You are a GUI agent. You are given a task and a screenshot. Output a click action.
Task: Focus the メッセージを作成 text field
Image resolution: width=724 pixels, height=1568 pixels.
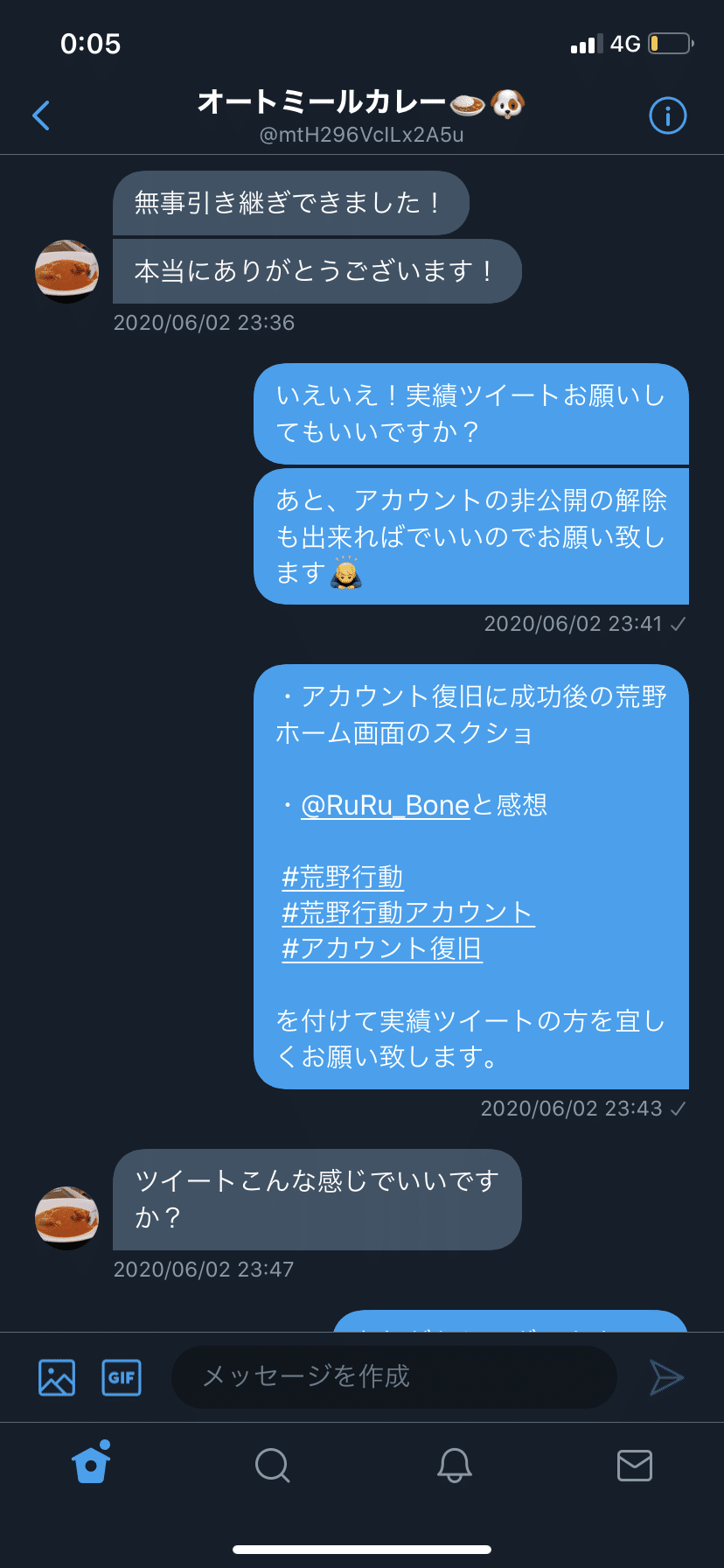click(393, 1377)
